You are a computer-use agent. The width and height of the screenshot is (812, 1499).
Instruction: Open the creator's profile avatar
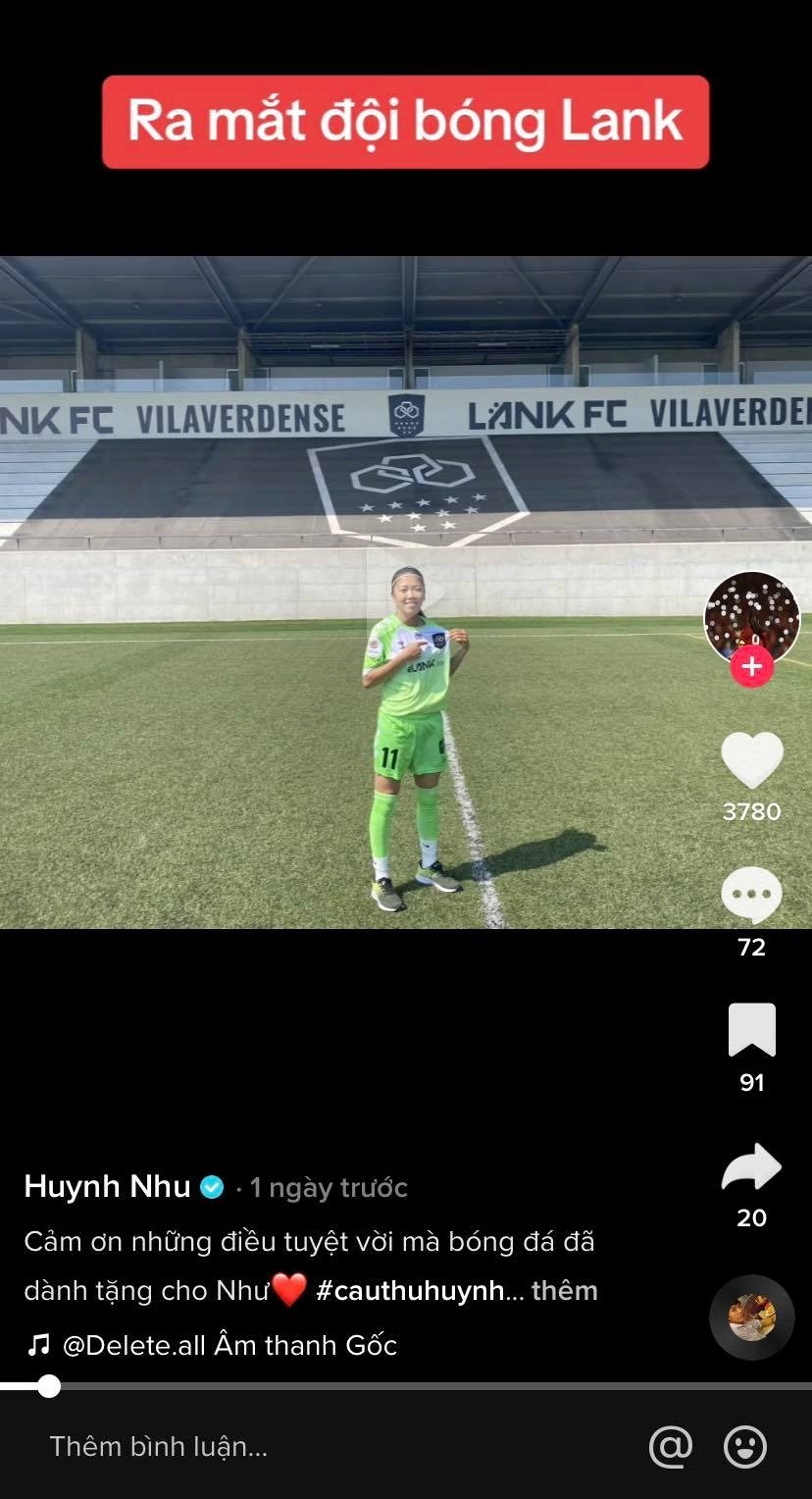(751, 616)
